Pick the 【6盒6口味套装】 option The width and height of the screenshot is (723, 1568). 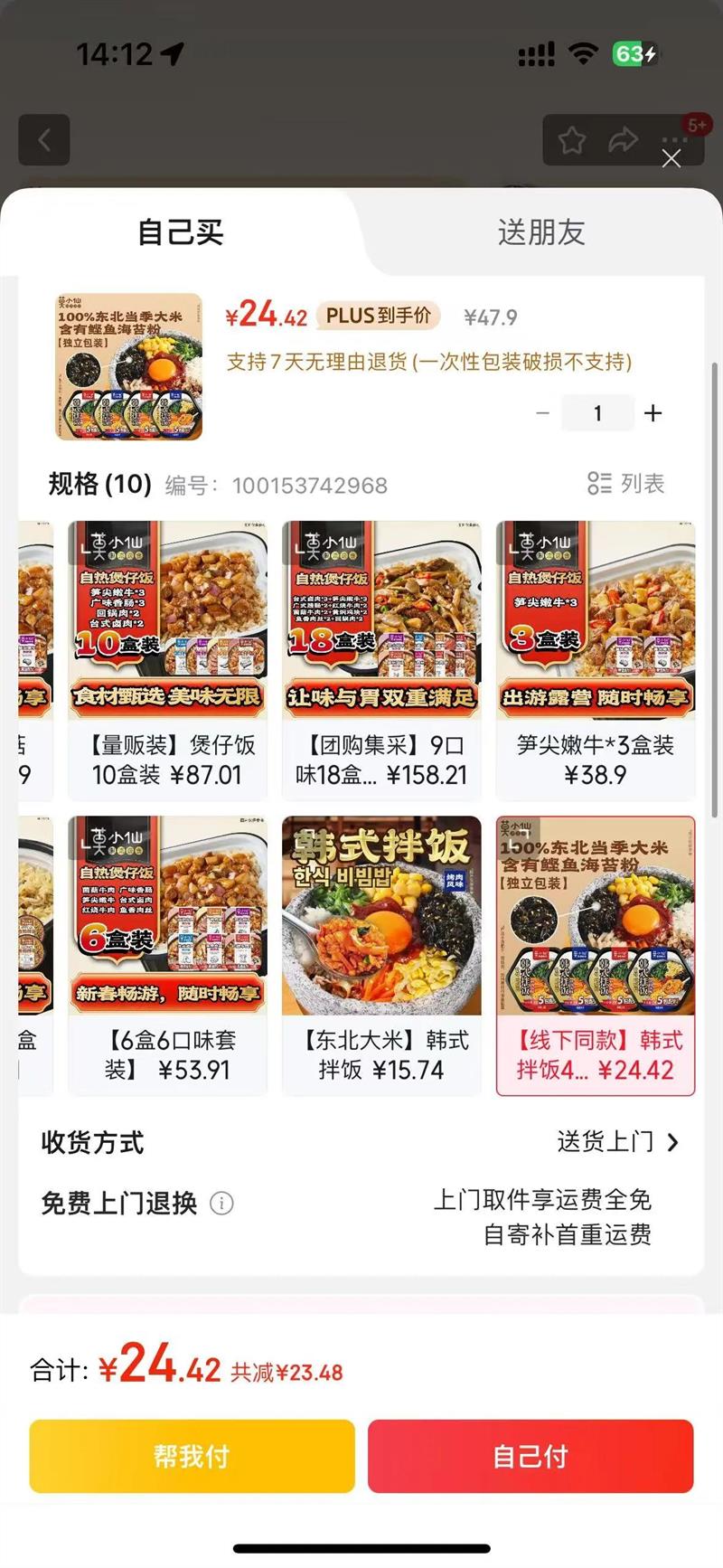[x=168, y=956]
